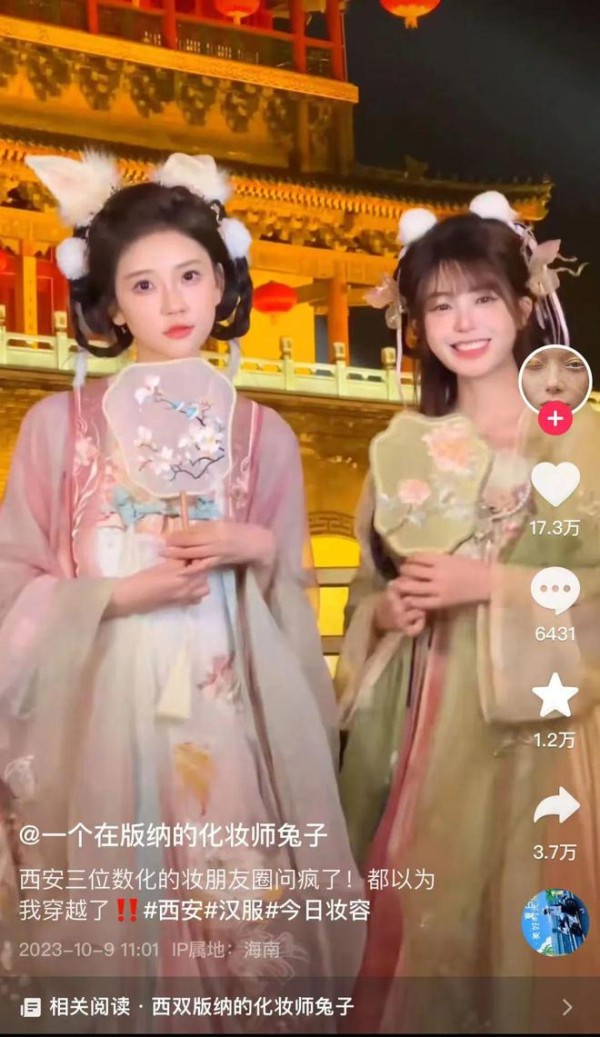The height and width of the screenshot is (1037, 600).
Task: Like this video with the heart
Action: point(555,484)
